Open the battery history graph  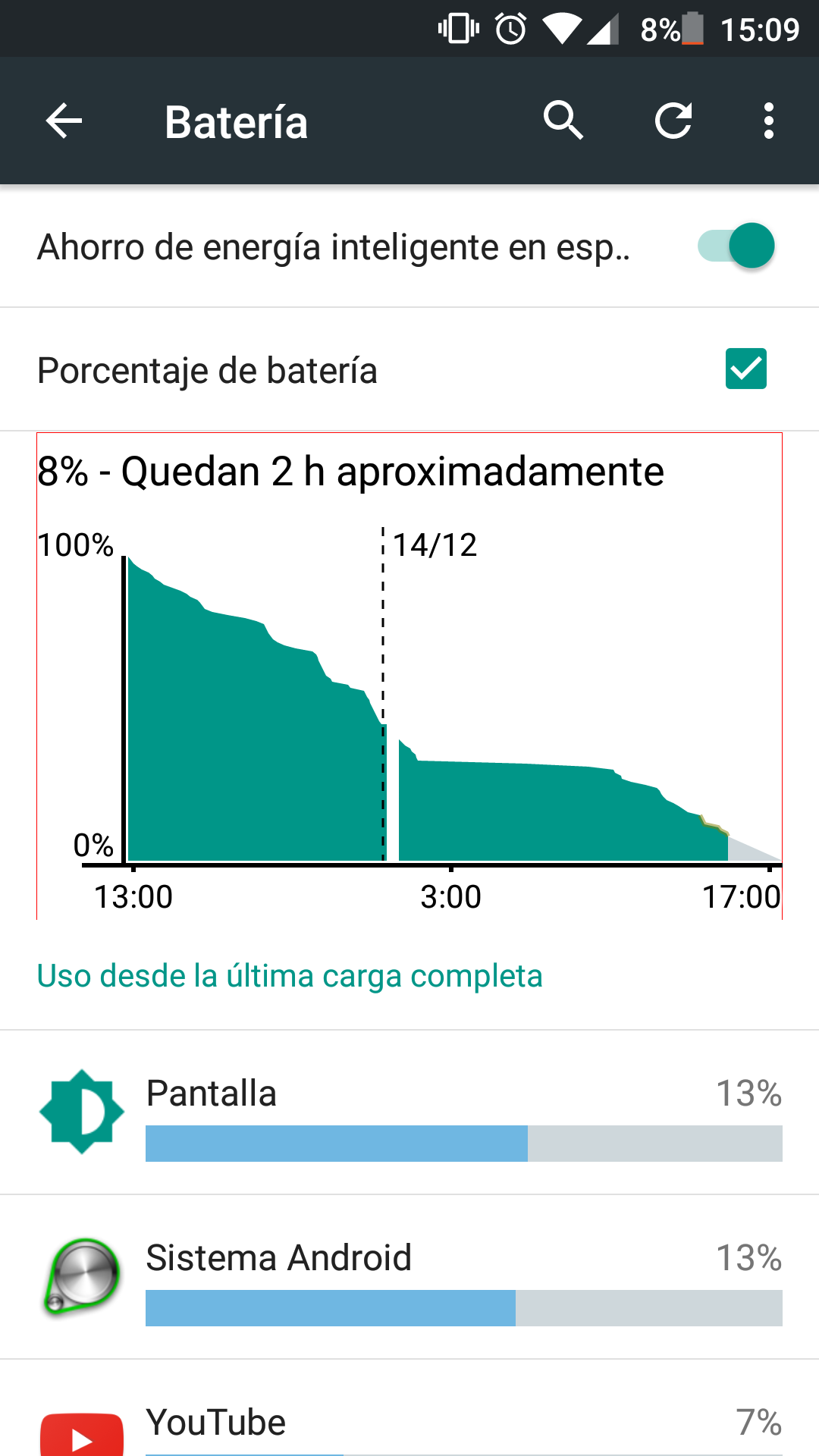click(x=409, y=676)
